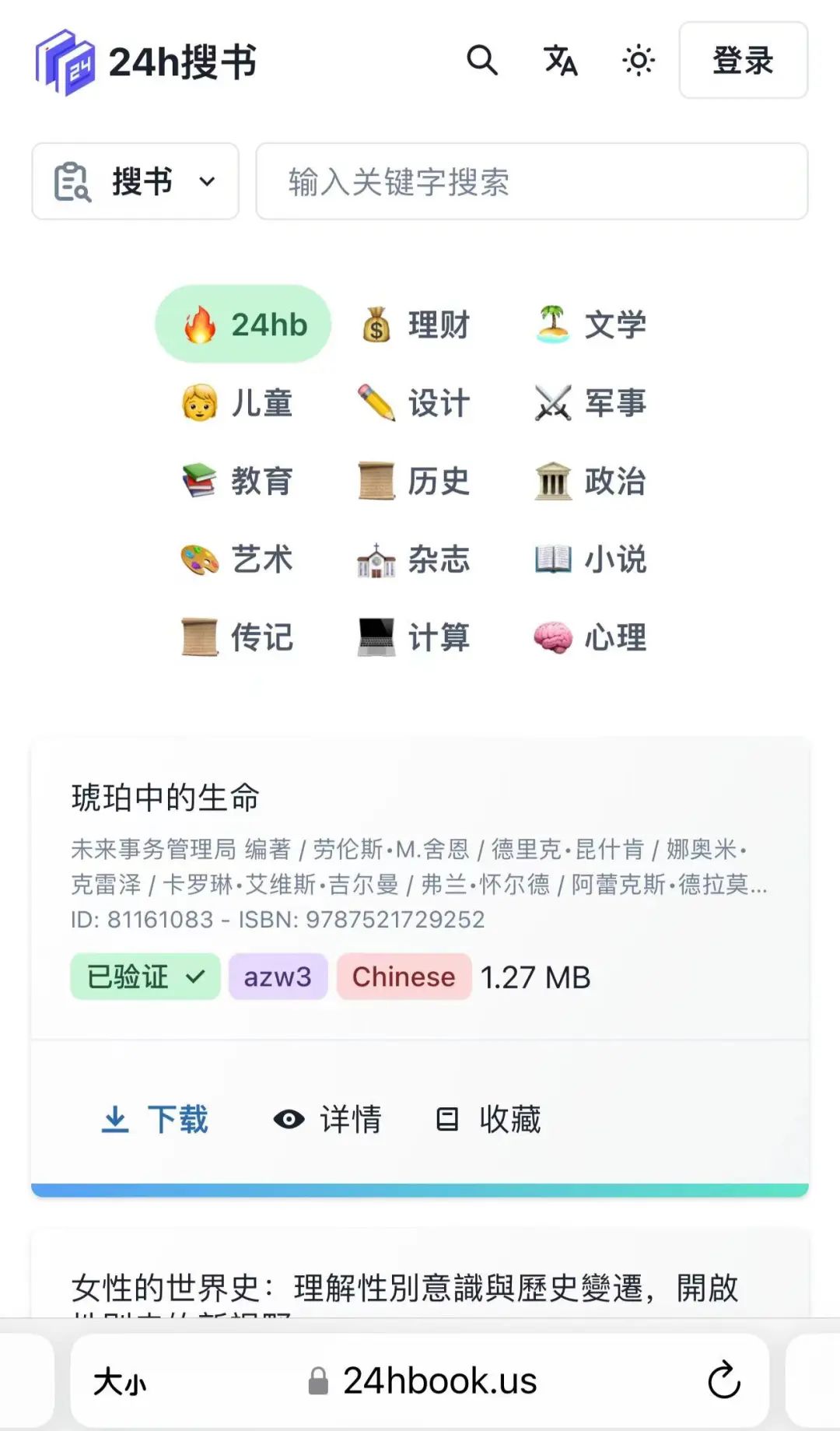Viewport: 840px width, 1431px height.
Task: Open the 小说 novels category icon
Action: [552, 559]
